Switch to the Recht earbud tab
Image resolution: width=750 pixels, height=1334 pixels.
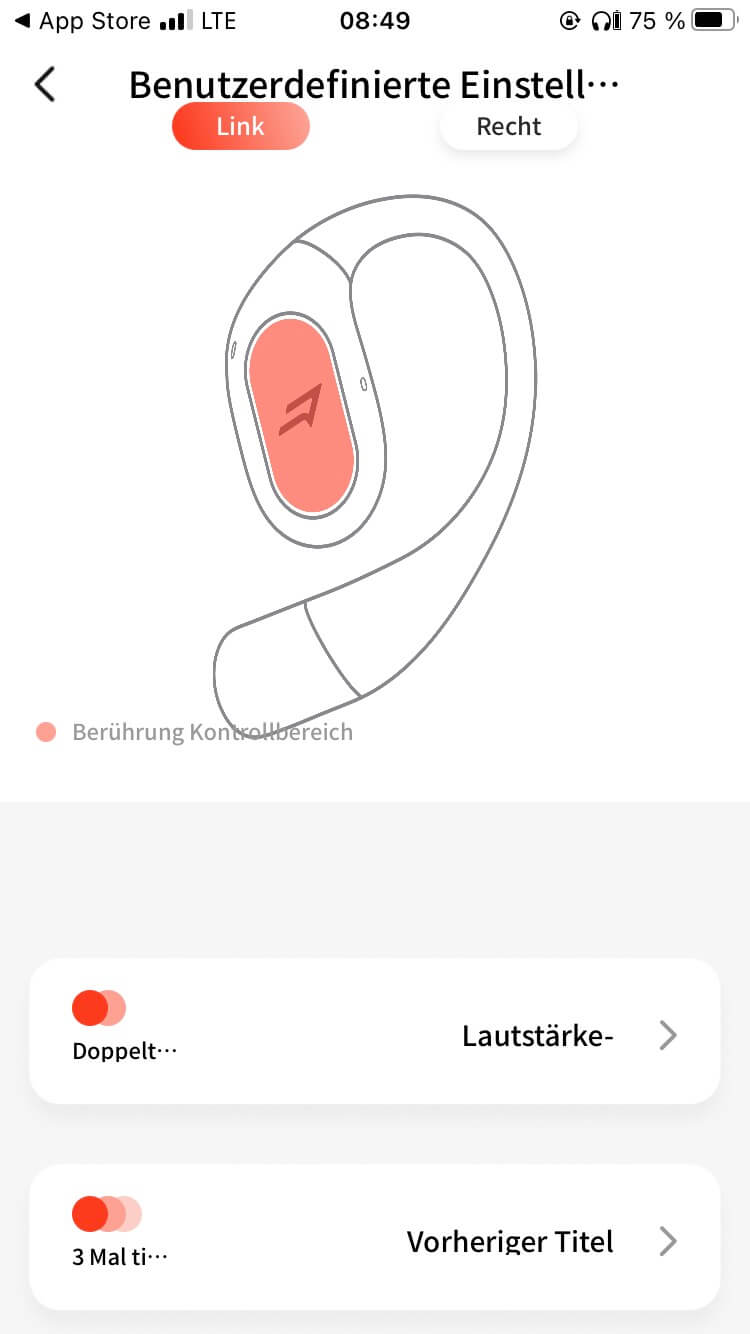tap(508, 127)
